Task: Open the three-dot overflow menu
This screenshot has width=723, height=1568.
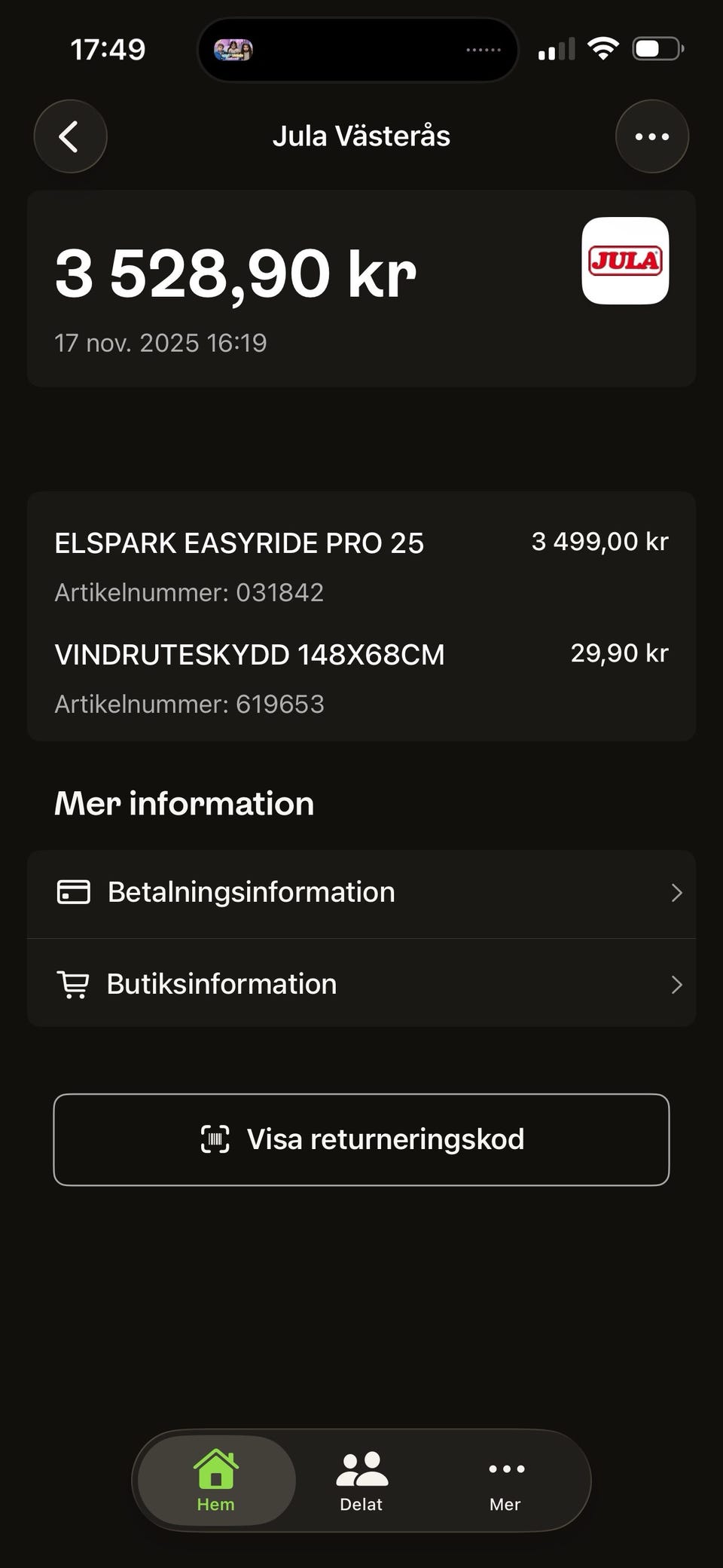Action: pyautogui.click(x=651, y=136)
